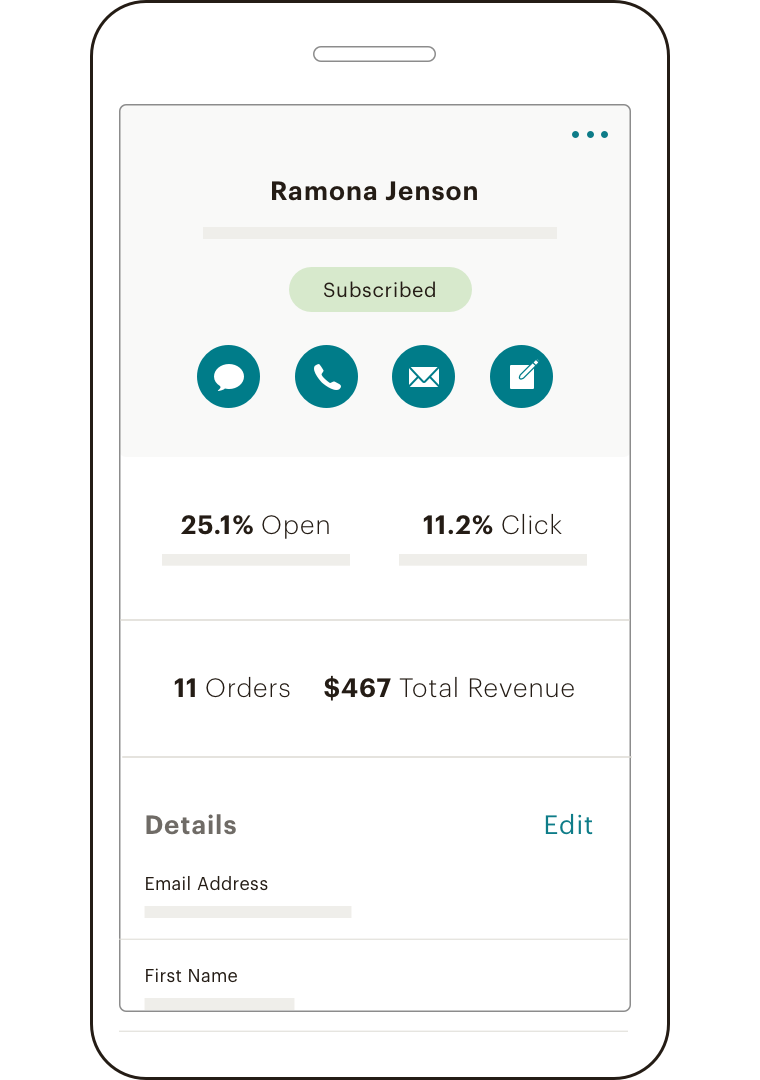The height and width of the screenshot is (1080, 760).
Task: Tap the speech bubble to message Ramona
Action: [x=228, y=376]
